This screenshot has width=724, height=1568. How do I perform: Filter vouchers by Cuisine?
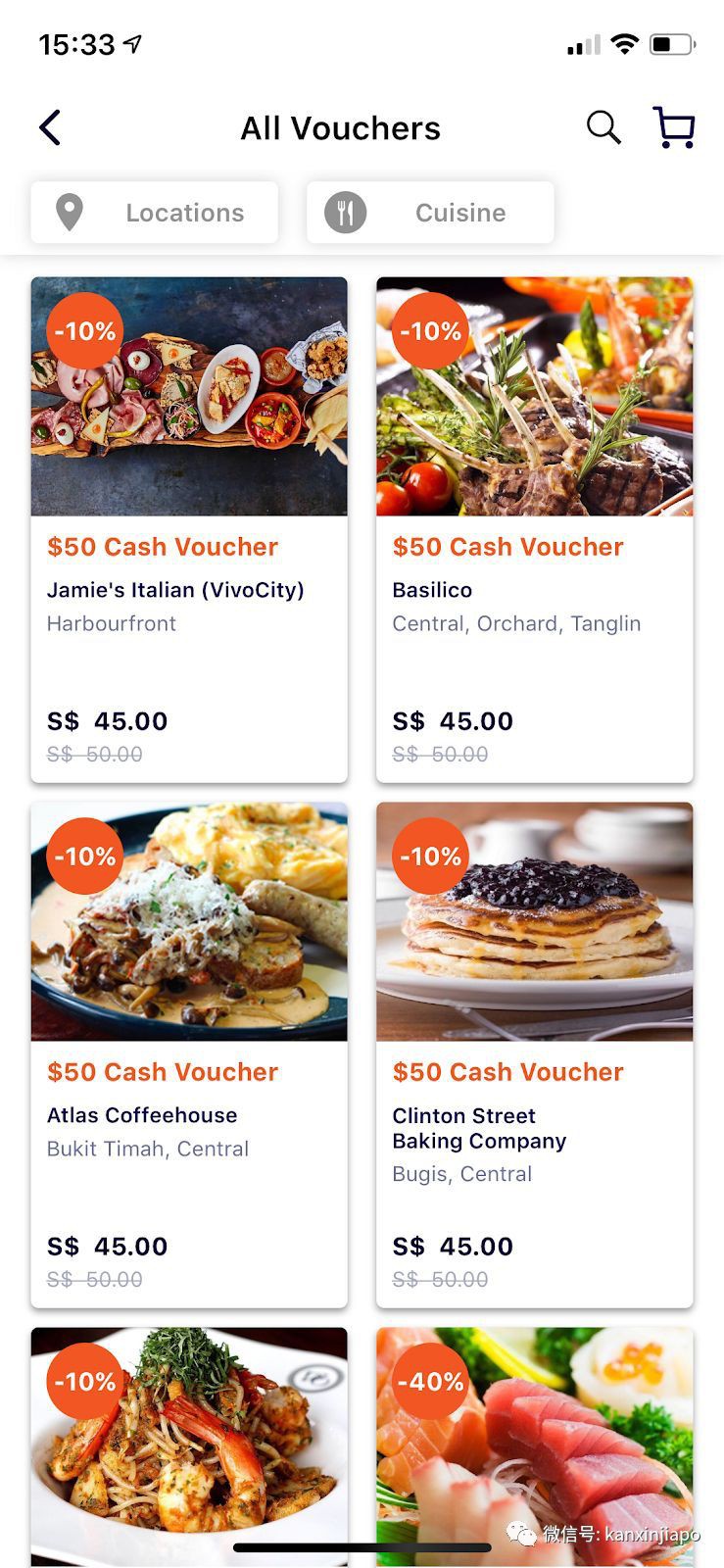pyautogui.click(x=430, y=213)
